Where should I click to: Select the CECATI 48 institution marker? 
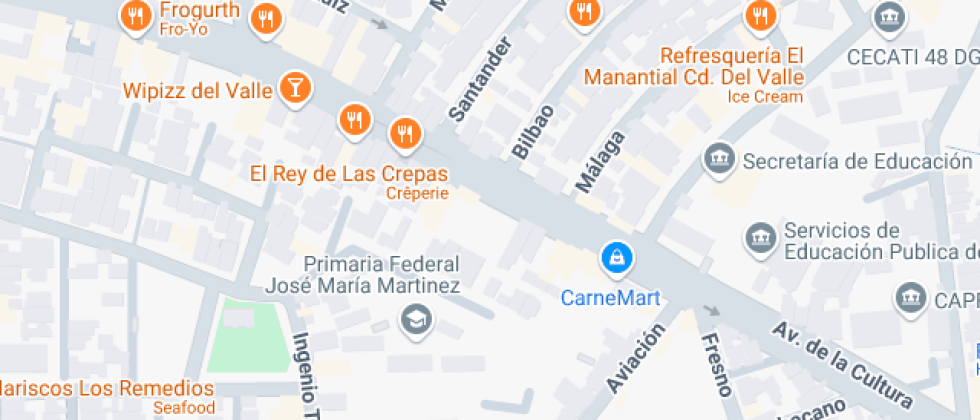886,17
